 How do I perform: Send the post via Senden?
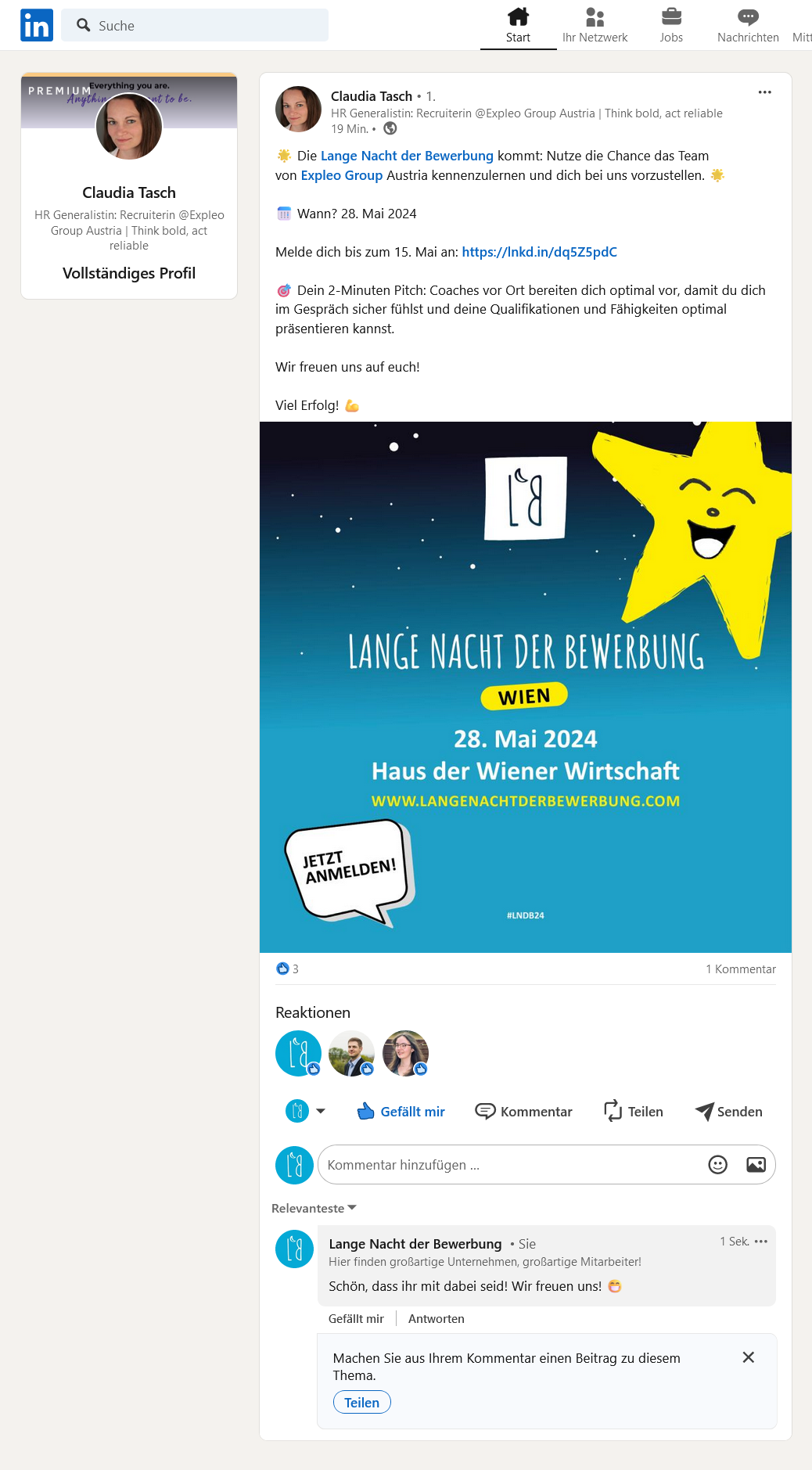[729, 1112]
